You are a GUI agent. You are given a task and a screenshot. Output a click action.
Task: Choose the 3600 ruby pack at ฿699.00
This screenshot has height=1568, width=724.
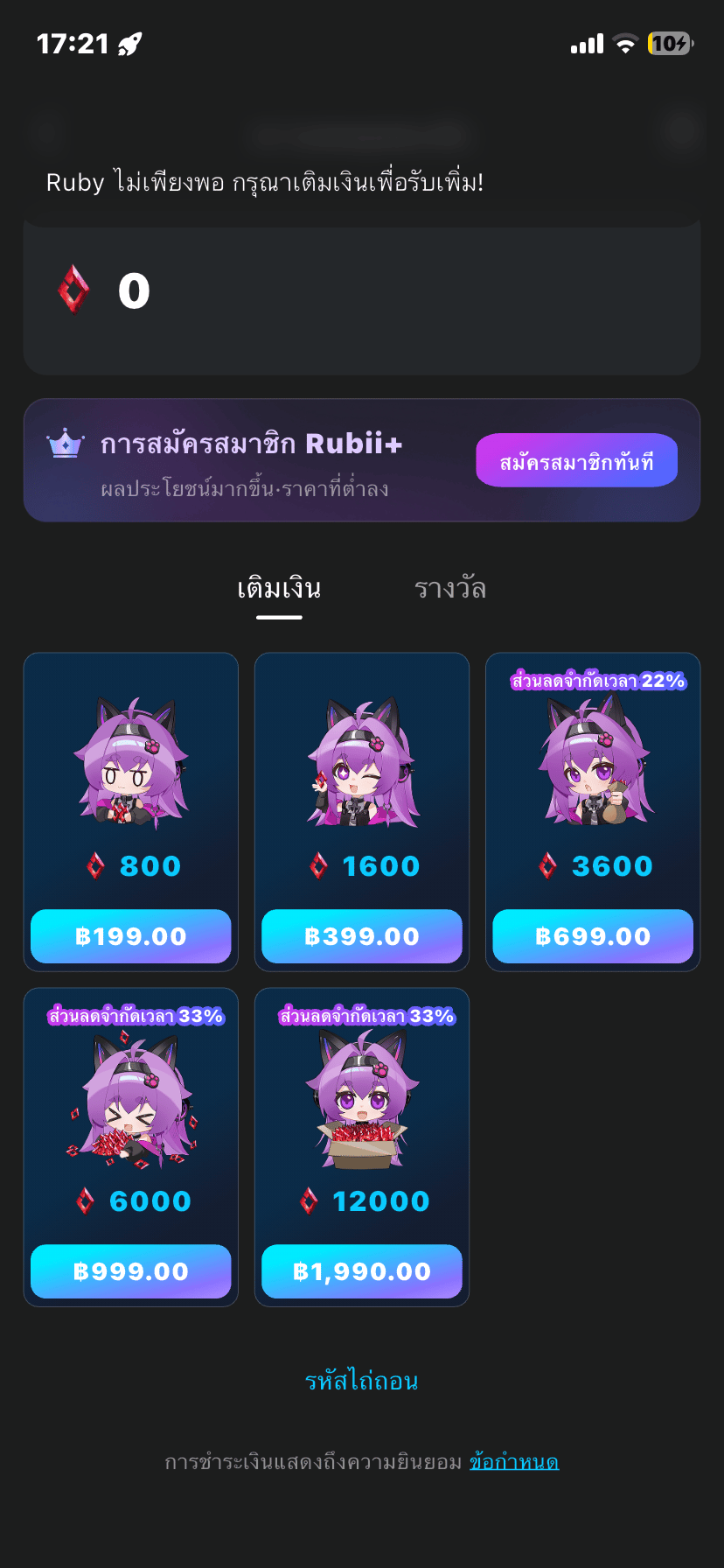593,936
